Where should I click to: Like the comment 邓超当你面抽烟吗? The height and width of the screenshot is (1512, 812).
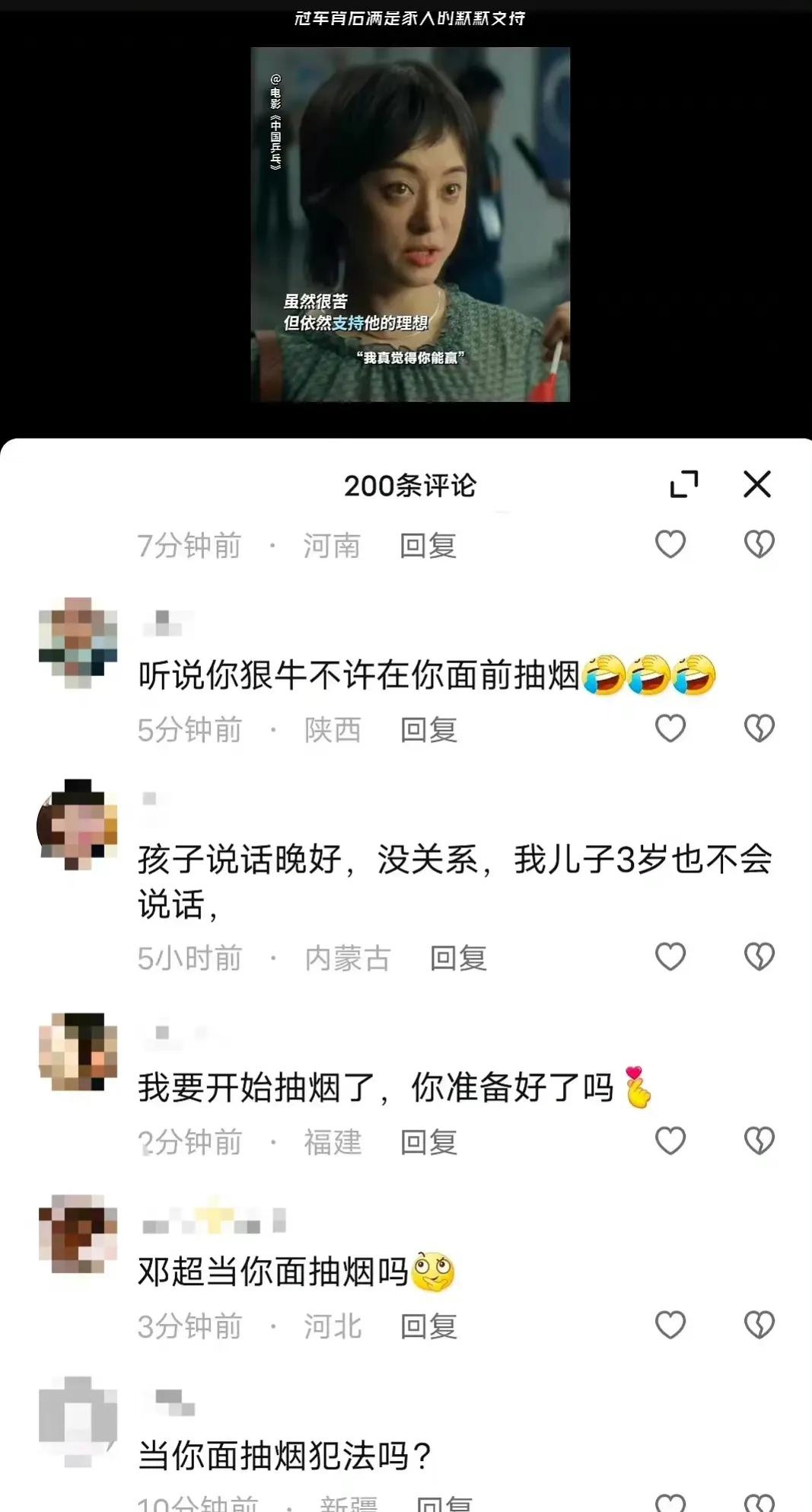click(x=670, y=1325)
